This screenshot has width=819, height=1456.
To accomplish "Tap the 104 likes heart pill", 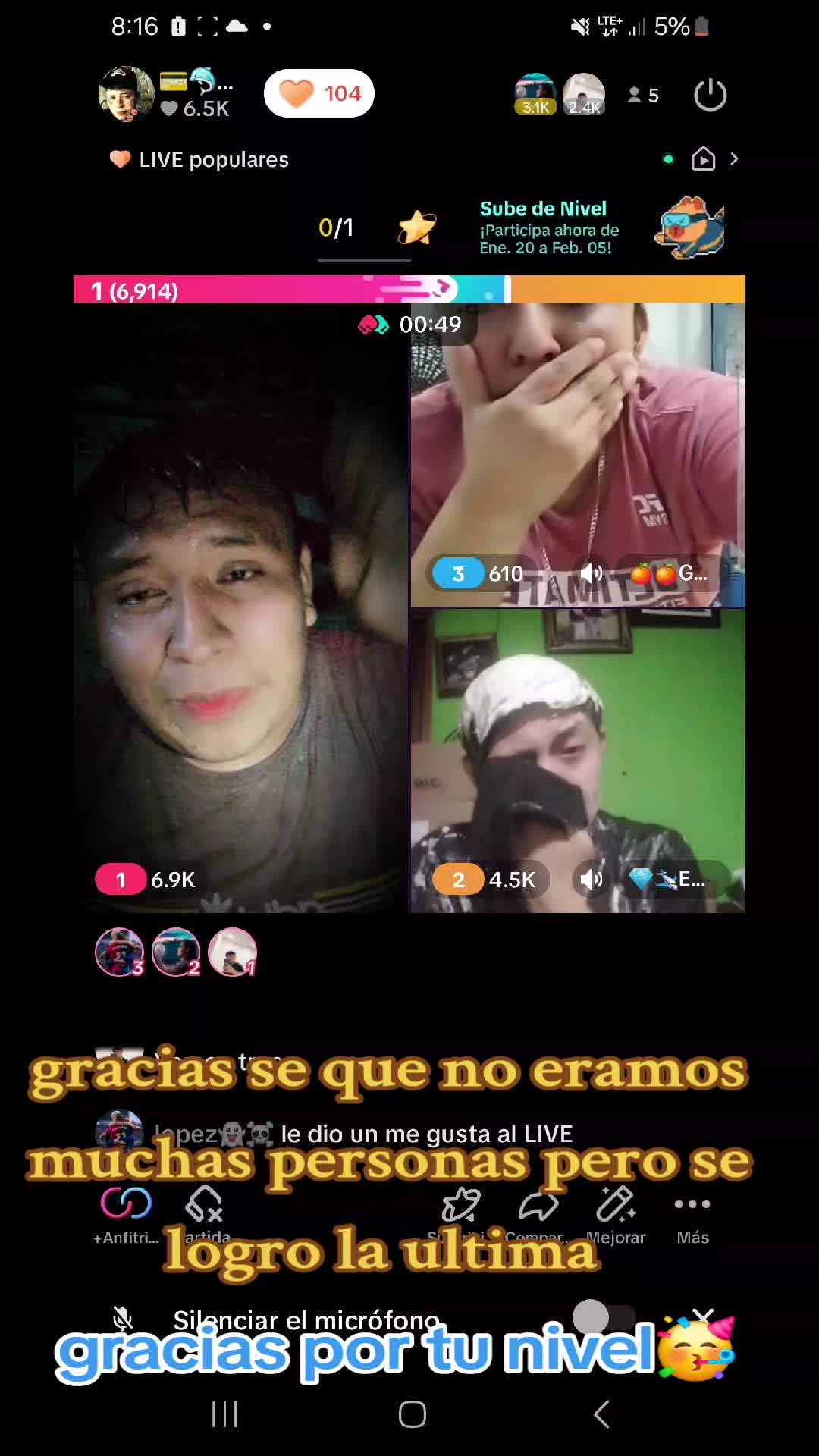I will (x=319, y=93).
